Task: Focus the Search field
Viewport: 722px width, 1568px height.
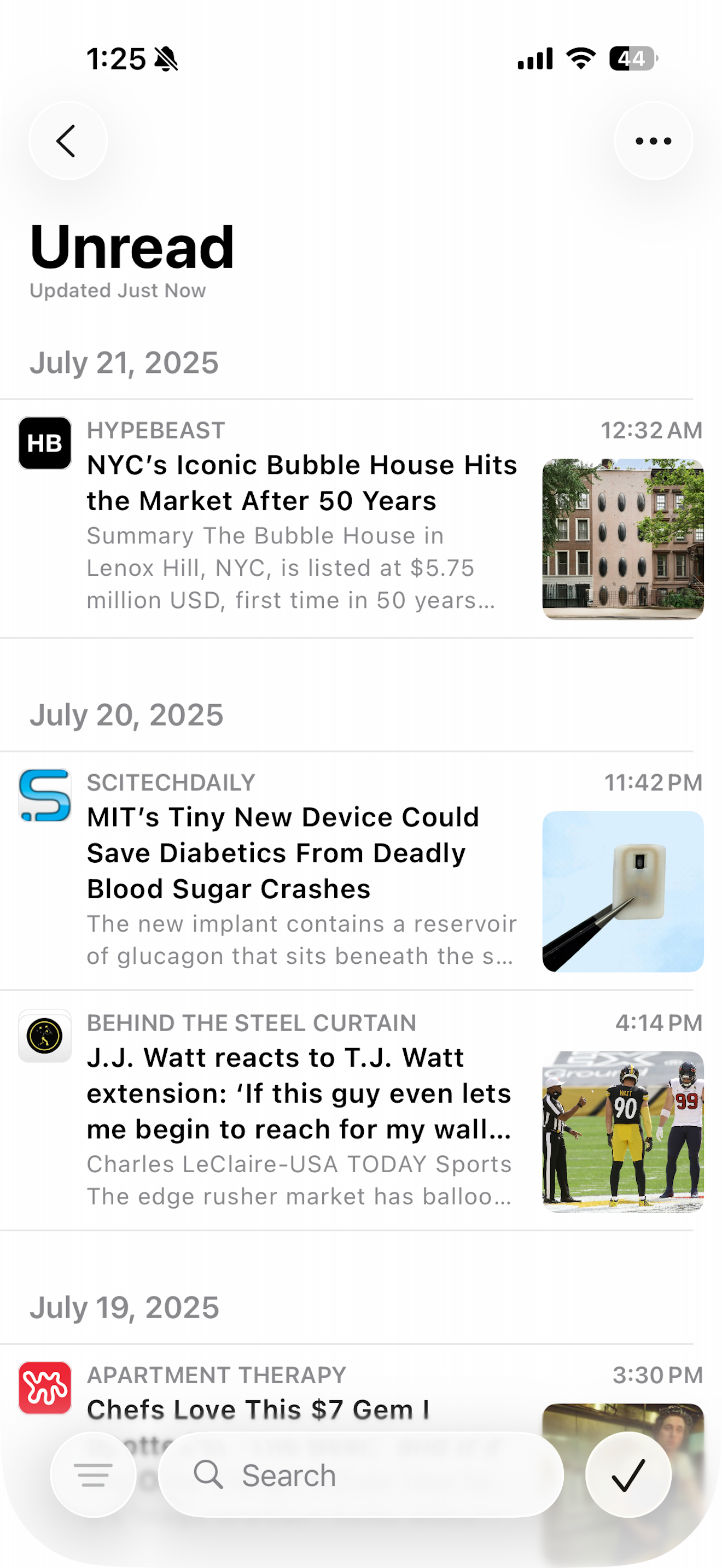Action: pos(361,1475)
